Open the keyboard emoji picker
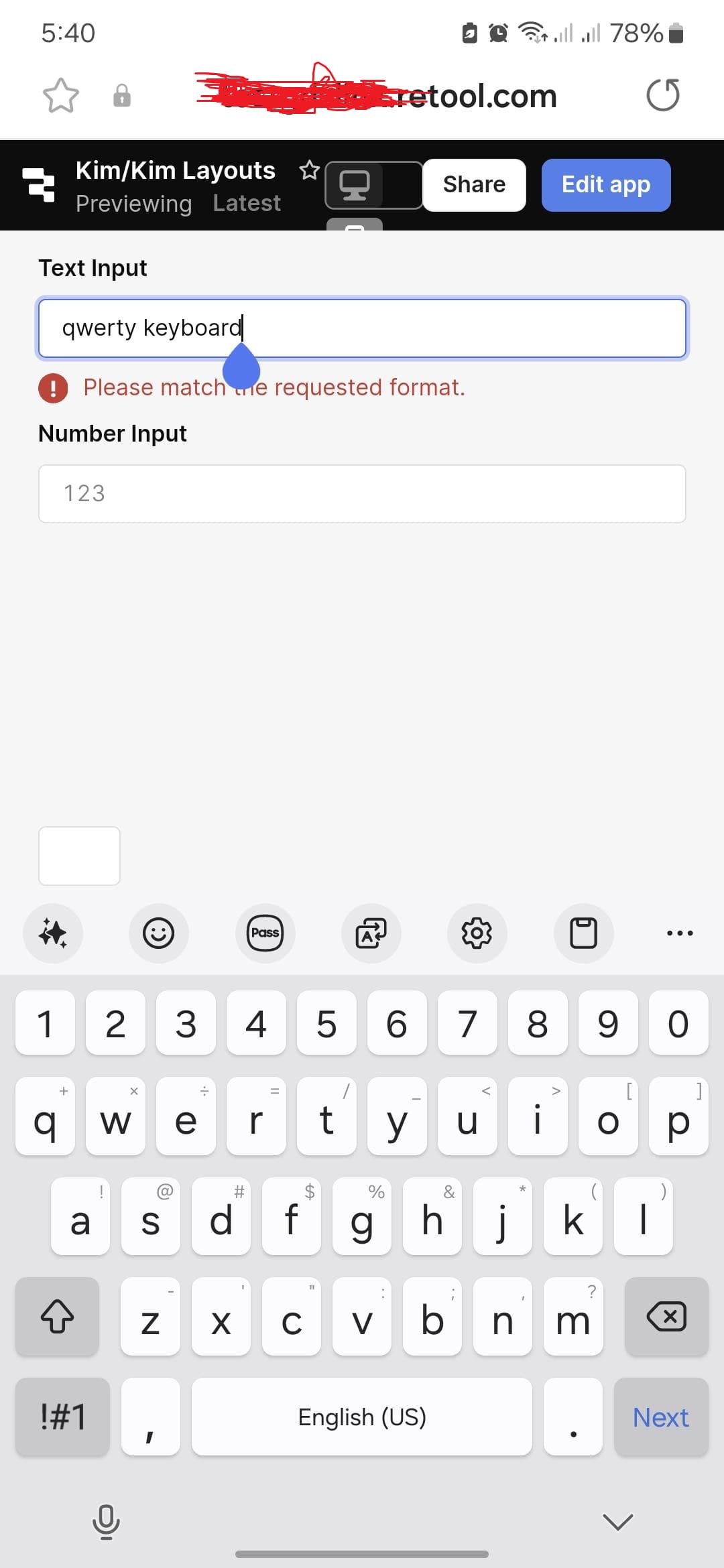Viewport: 724px width, 1568px height. pyautogui.click(x=159, y=933)
